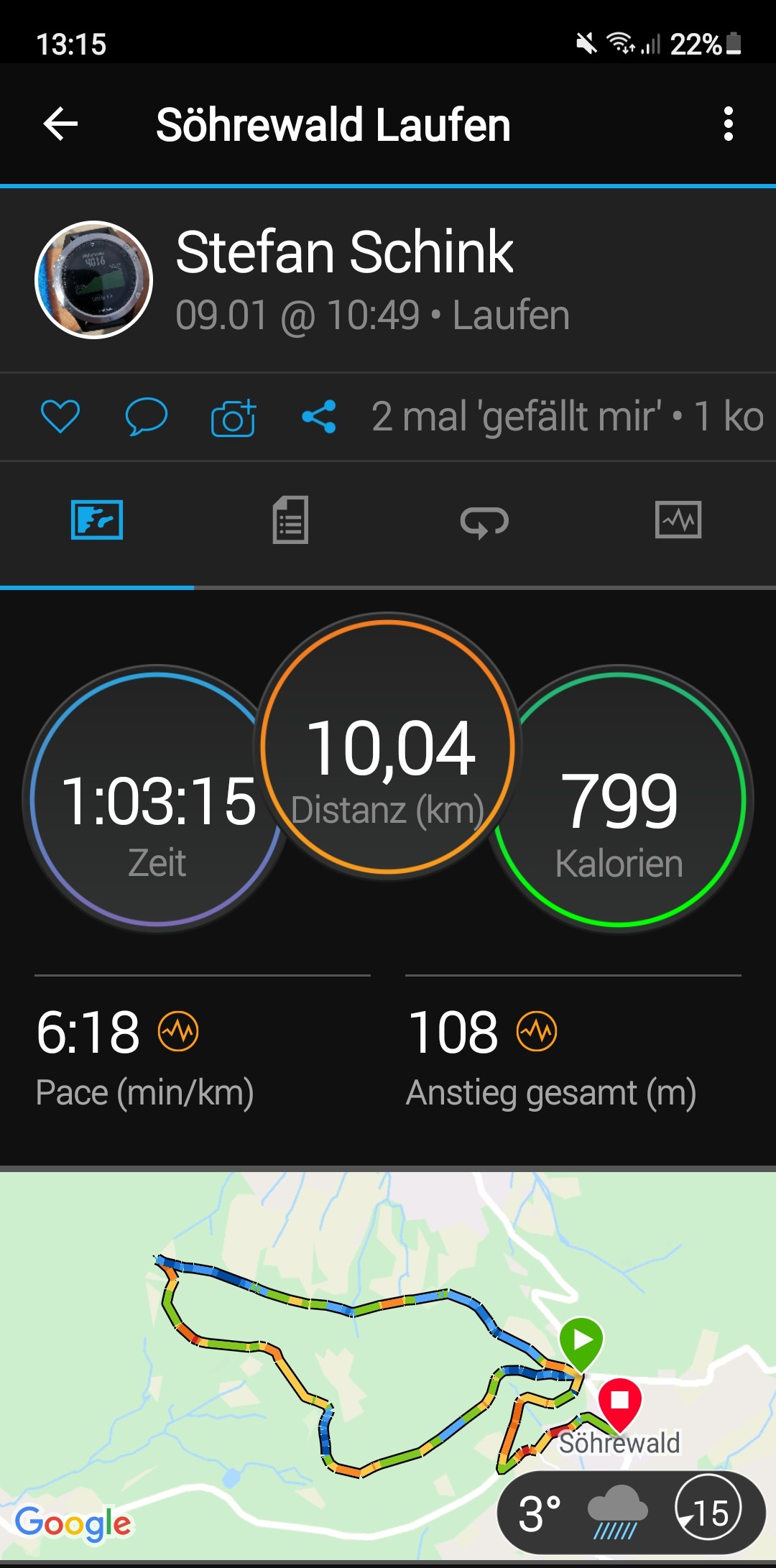Open the comments speech bubble
The height and width of the screenshot is (1568, 776).
(x=147, y=417)
